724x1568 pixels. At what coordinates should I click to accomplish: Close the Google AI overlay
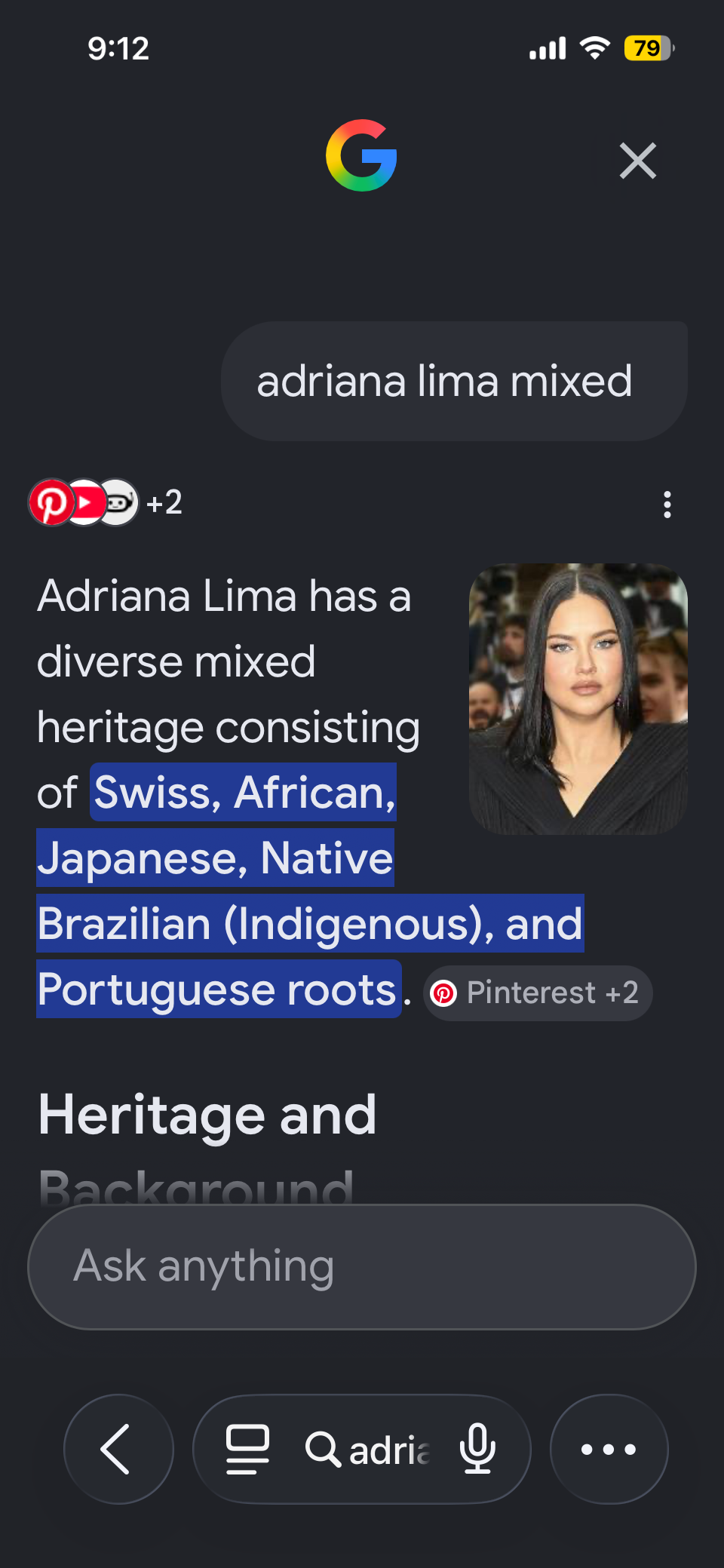[638, 161]
